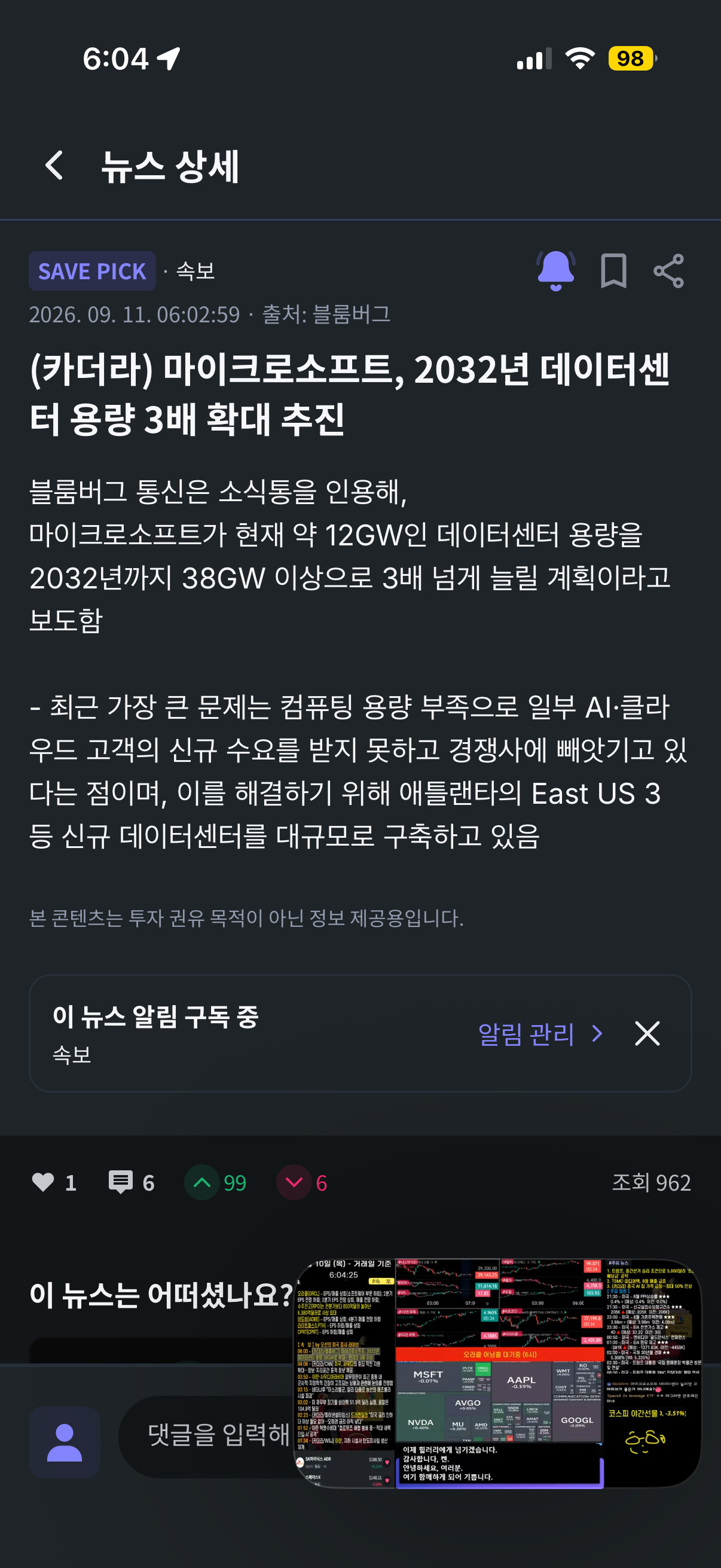
Task: Tap the comment input field
Action: coord(207,1436)
